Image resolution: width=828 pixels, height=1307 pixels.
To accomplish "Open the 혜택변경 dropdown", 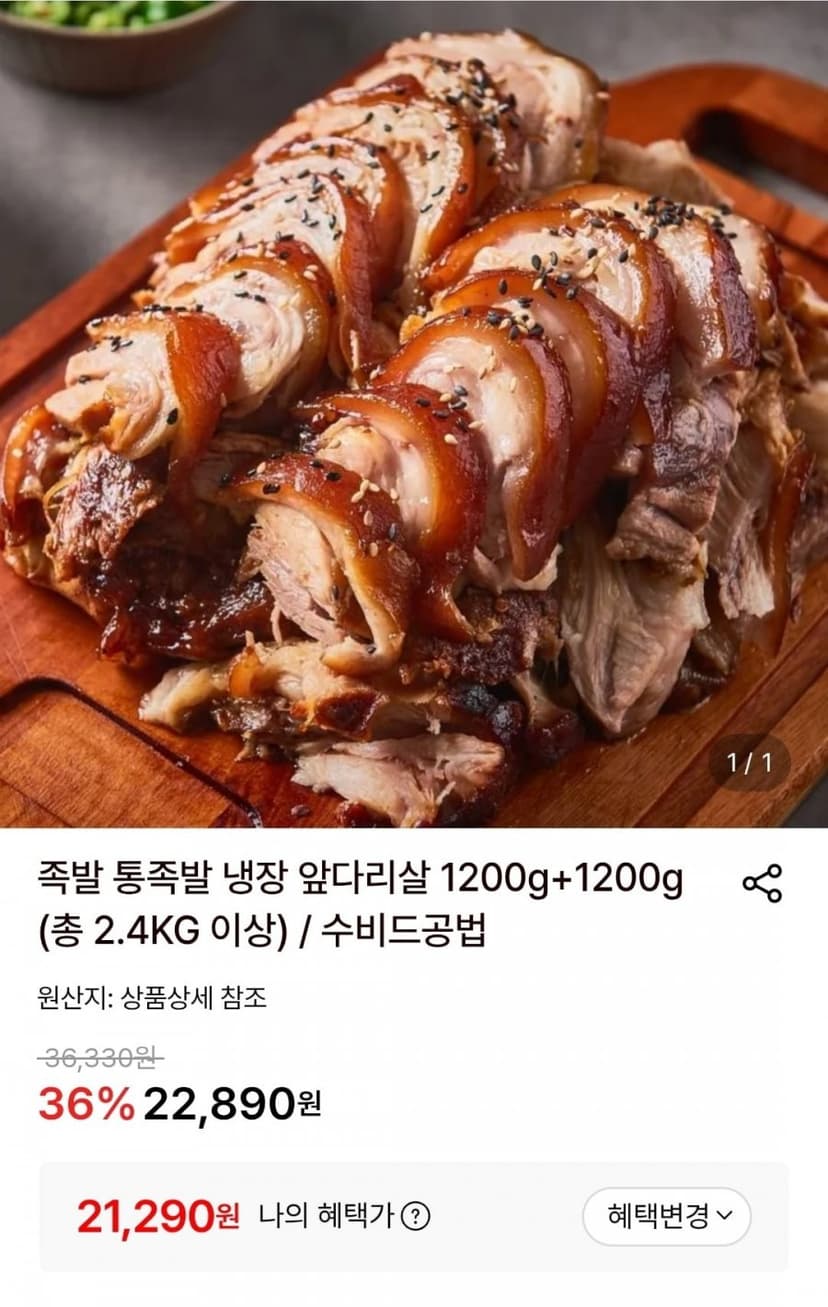I will (666, 1216).
